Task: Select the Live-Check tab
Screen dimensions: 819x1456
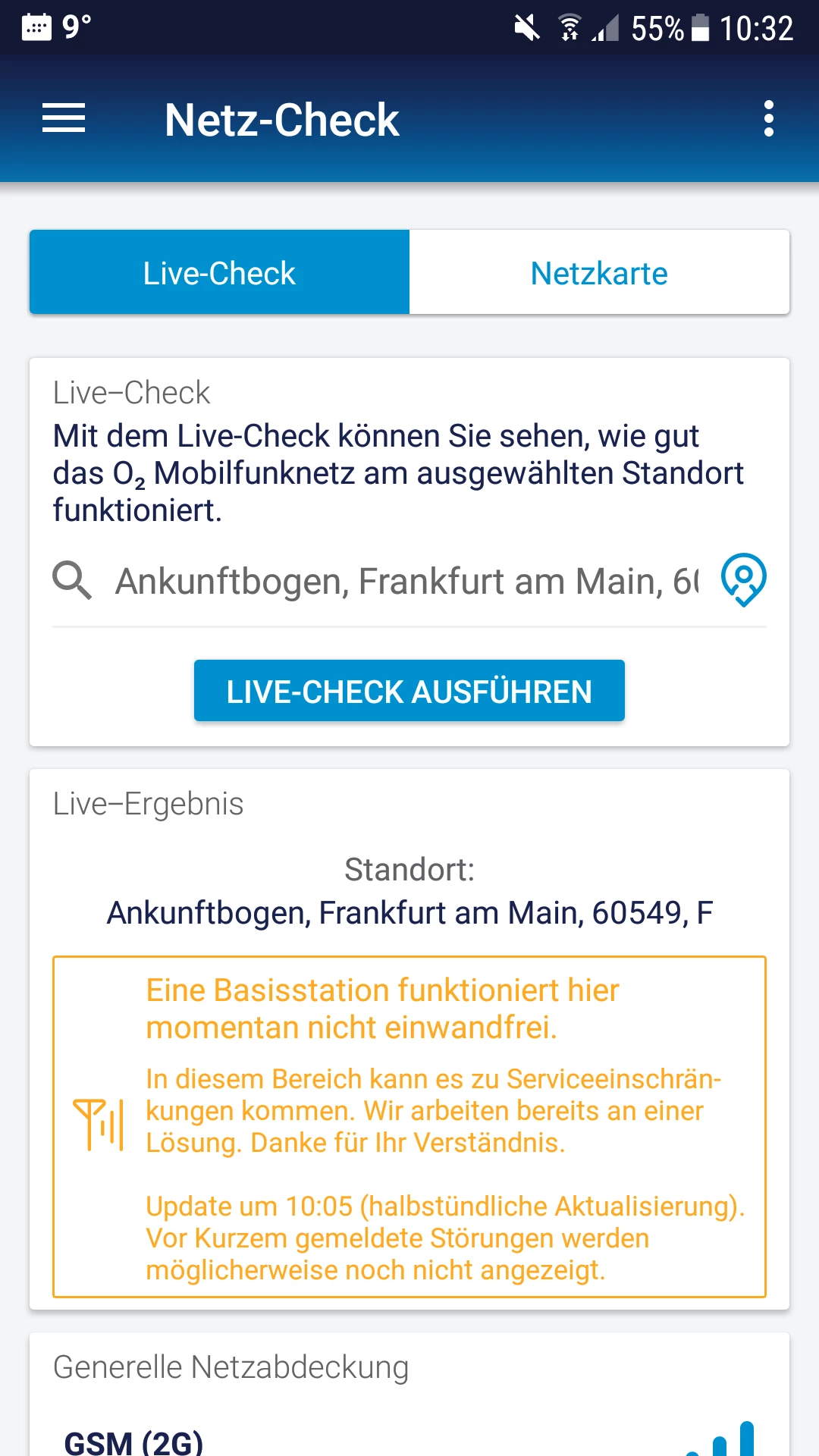Action: [219, 273]
